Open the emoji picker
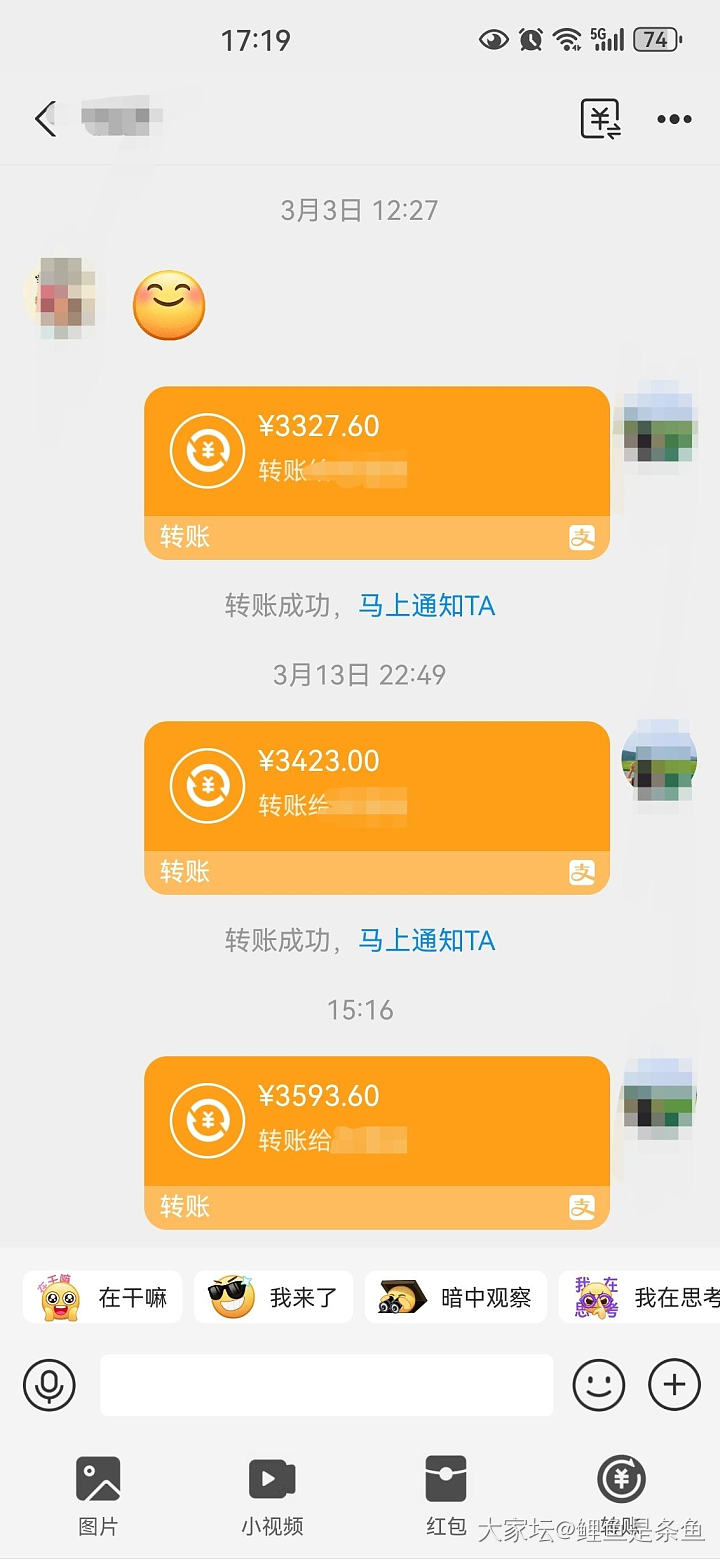 pyautogui.click(x=598, y=1385)
